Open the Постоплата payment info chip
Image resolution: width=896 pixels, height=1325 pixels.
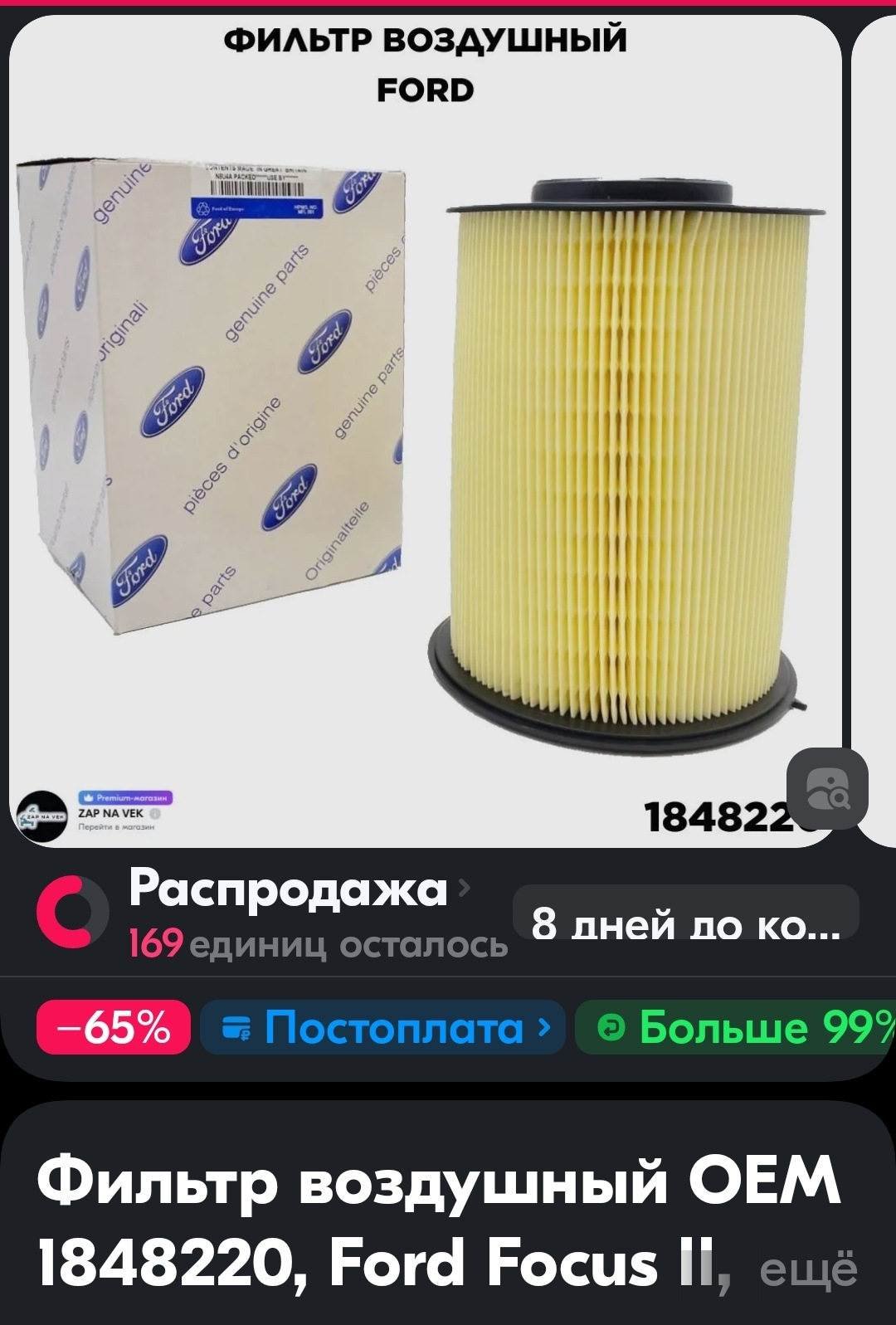click(x=383, y=1027)
